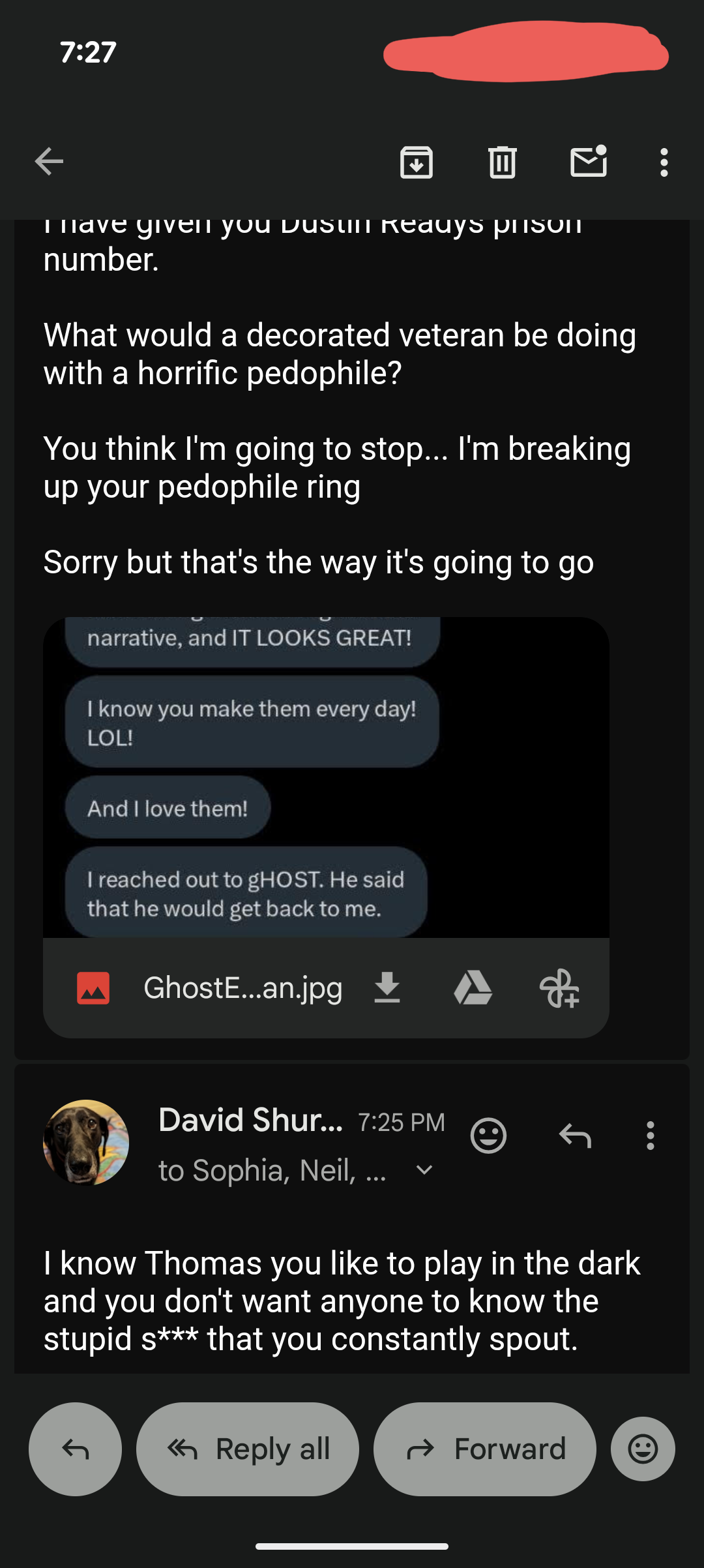This screenshot has width=704, height=1568.
Task: Forward this email
Action: tap(485, 1449)
